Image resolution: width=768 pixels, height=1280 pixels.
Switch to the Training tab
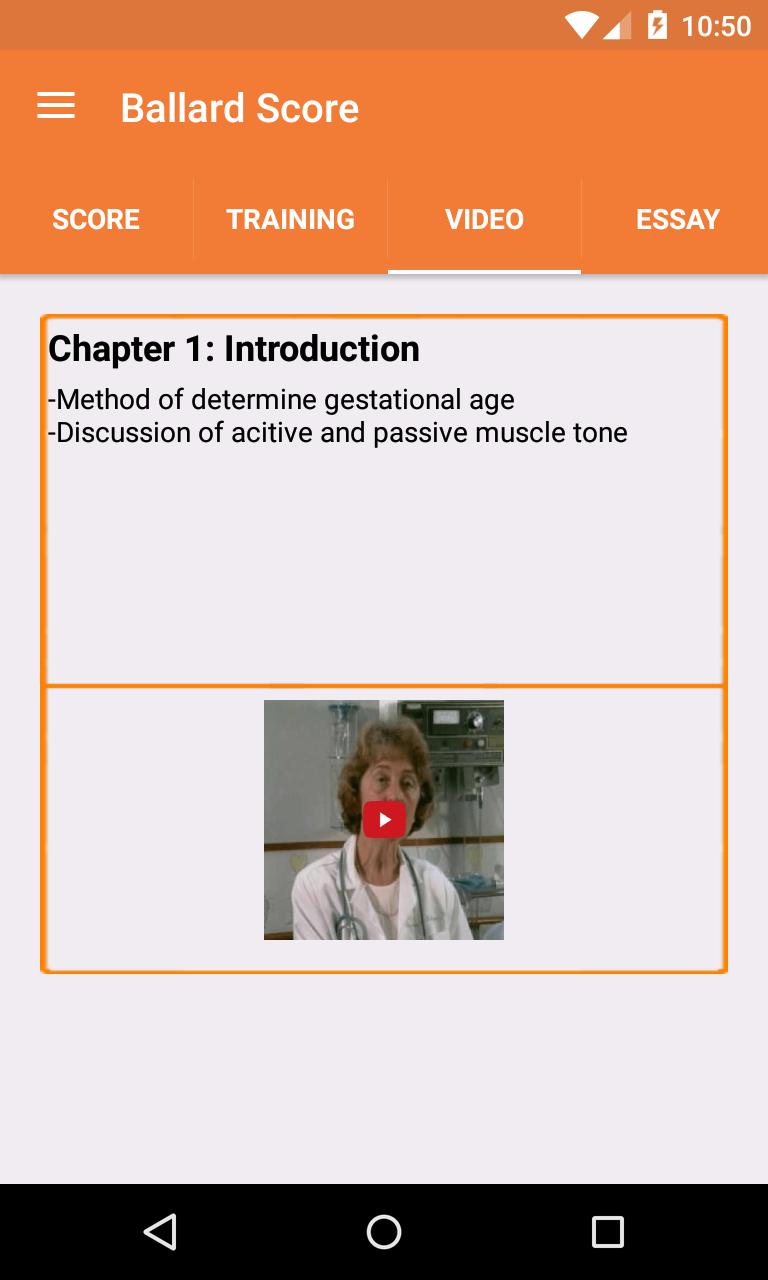pos(290,220)
